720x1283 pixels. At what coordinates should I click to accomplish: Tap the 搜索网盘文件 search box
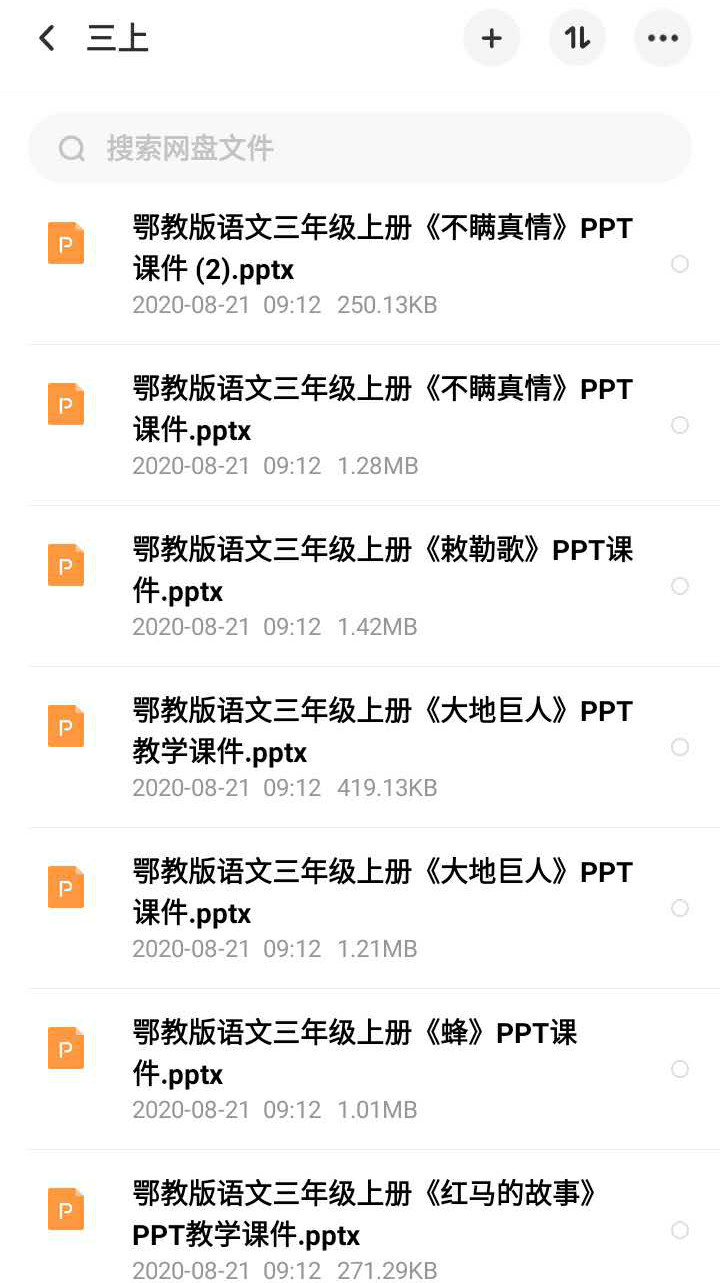(x=360, y=149)
